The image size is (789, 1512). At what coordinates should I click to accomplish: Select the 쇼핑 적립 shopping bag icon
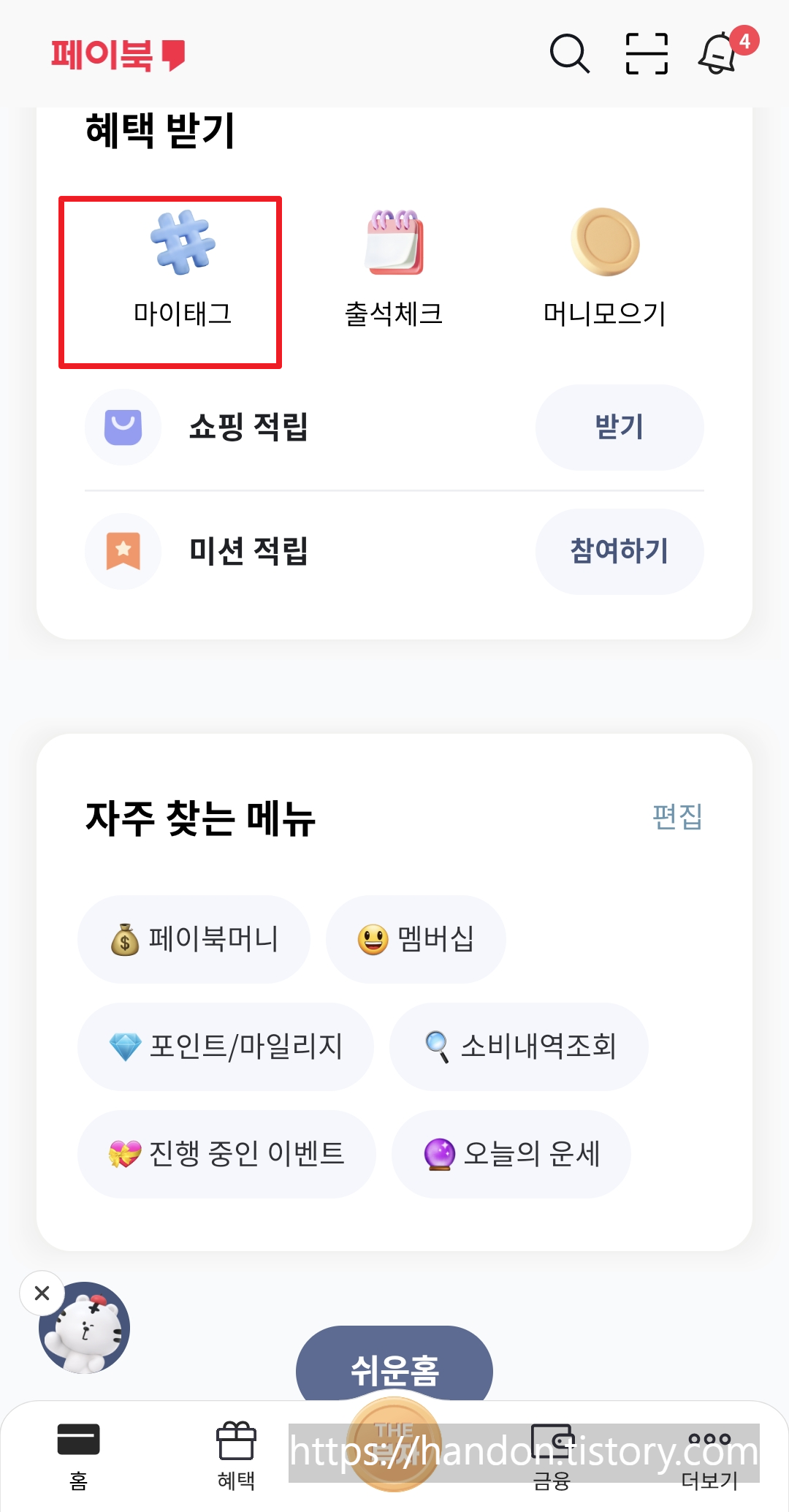(123, 427)
